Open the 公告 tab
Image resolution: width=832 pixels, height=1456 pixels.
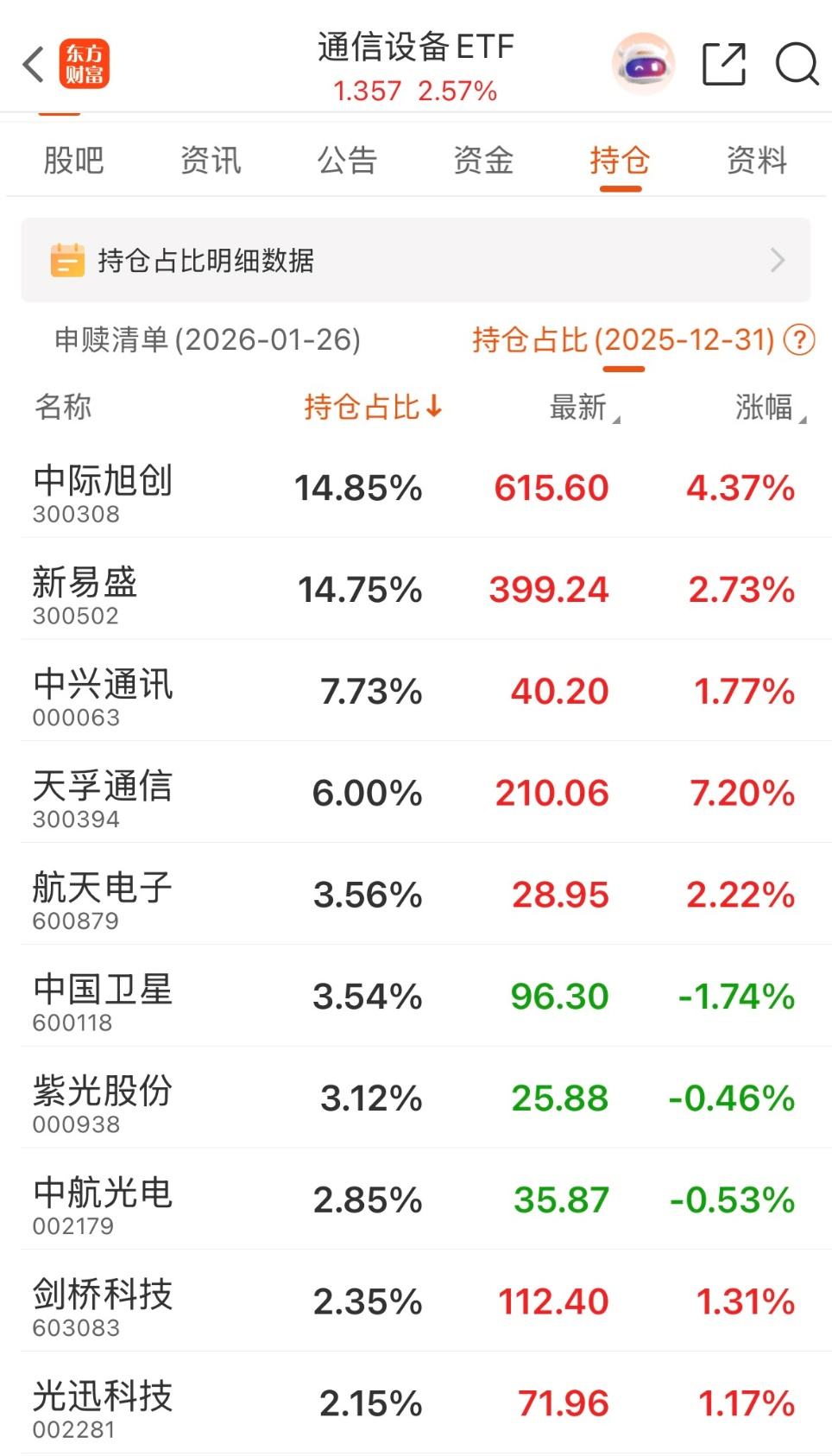coord(347,160)
